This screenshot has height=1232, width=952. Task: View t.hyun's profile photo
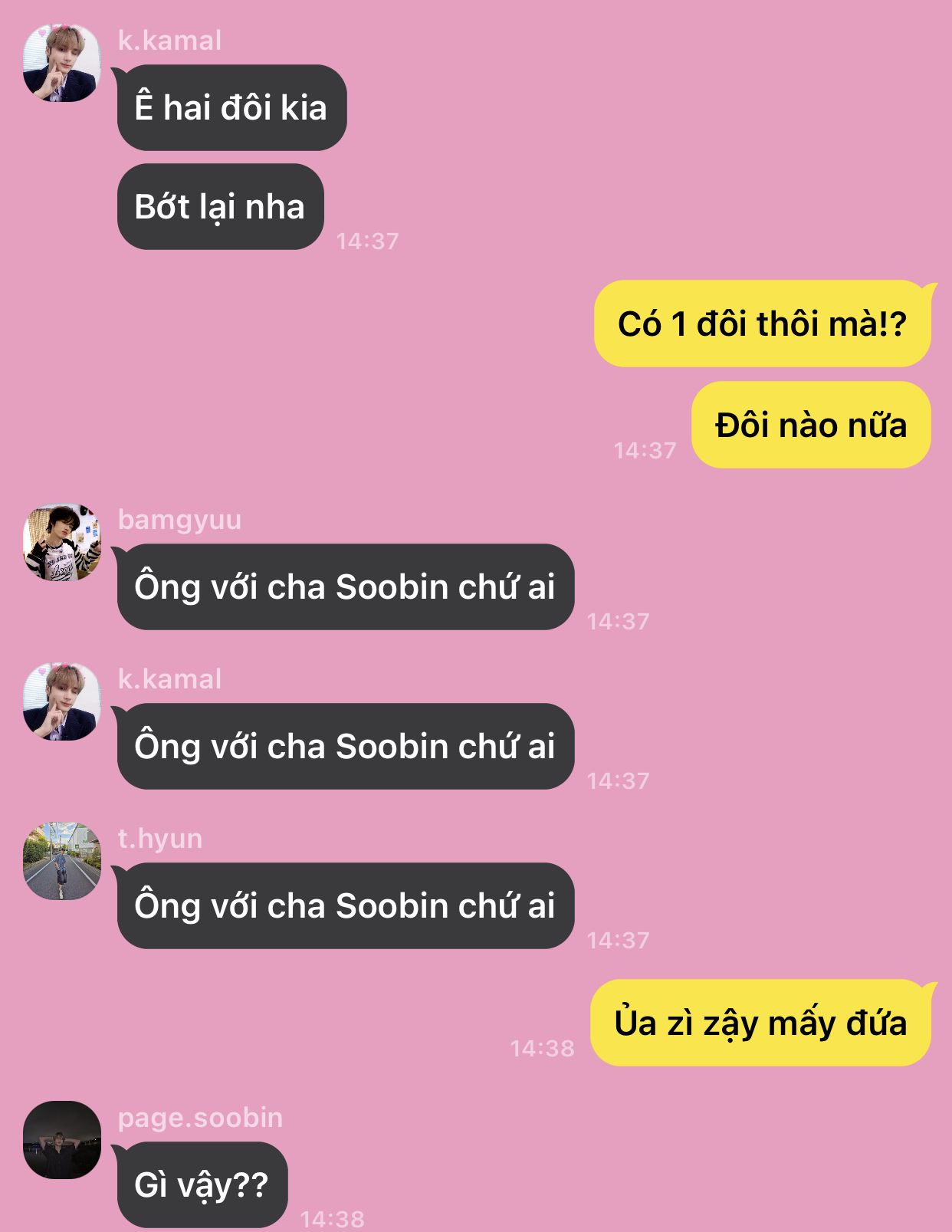[62, 861]
